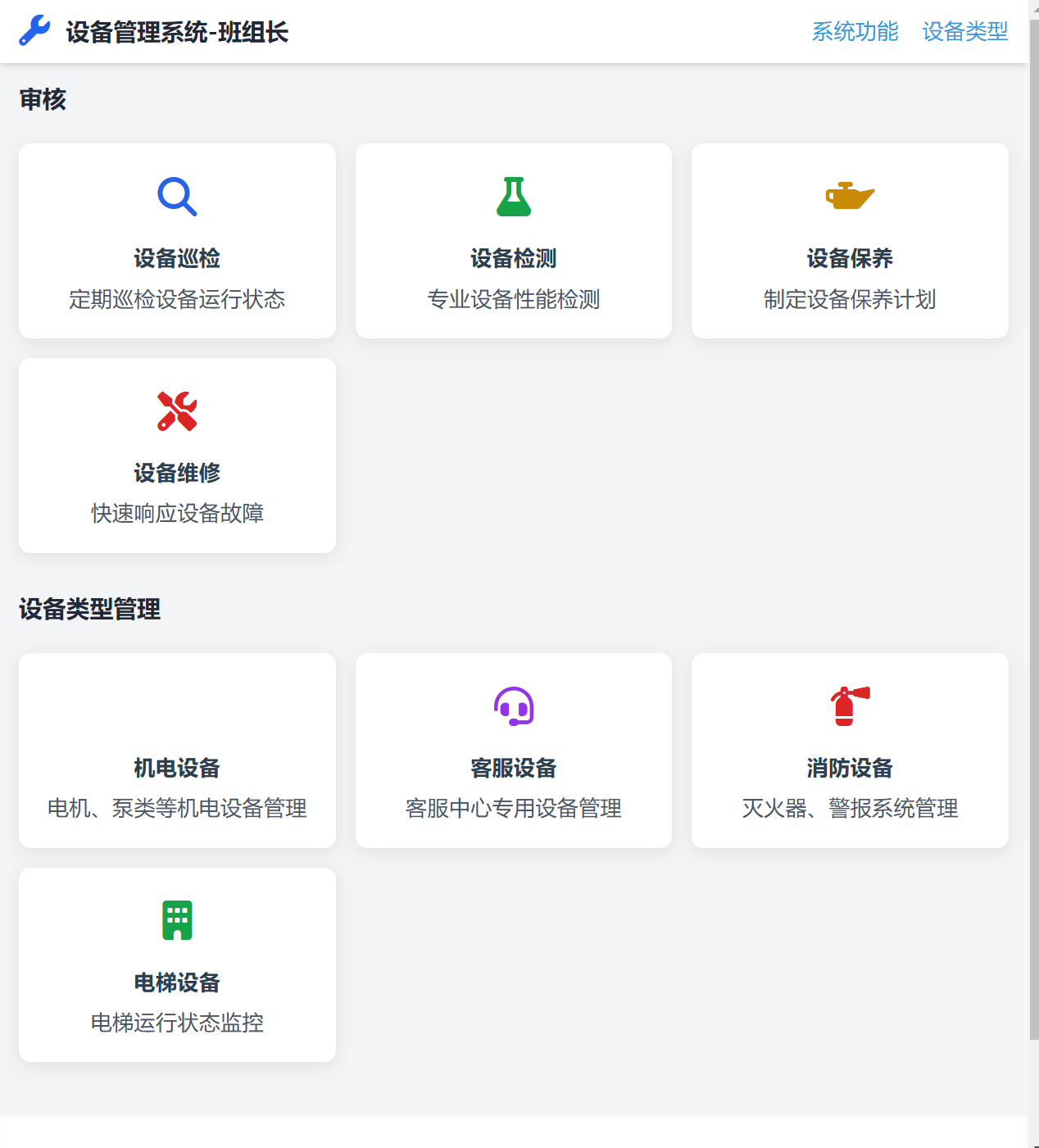The image size is (1039, 1148).
Task: Open the 机电设备 category card
Action: coord(177,751)
